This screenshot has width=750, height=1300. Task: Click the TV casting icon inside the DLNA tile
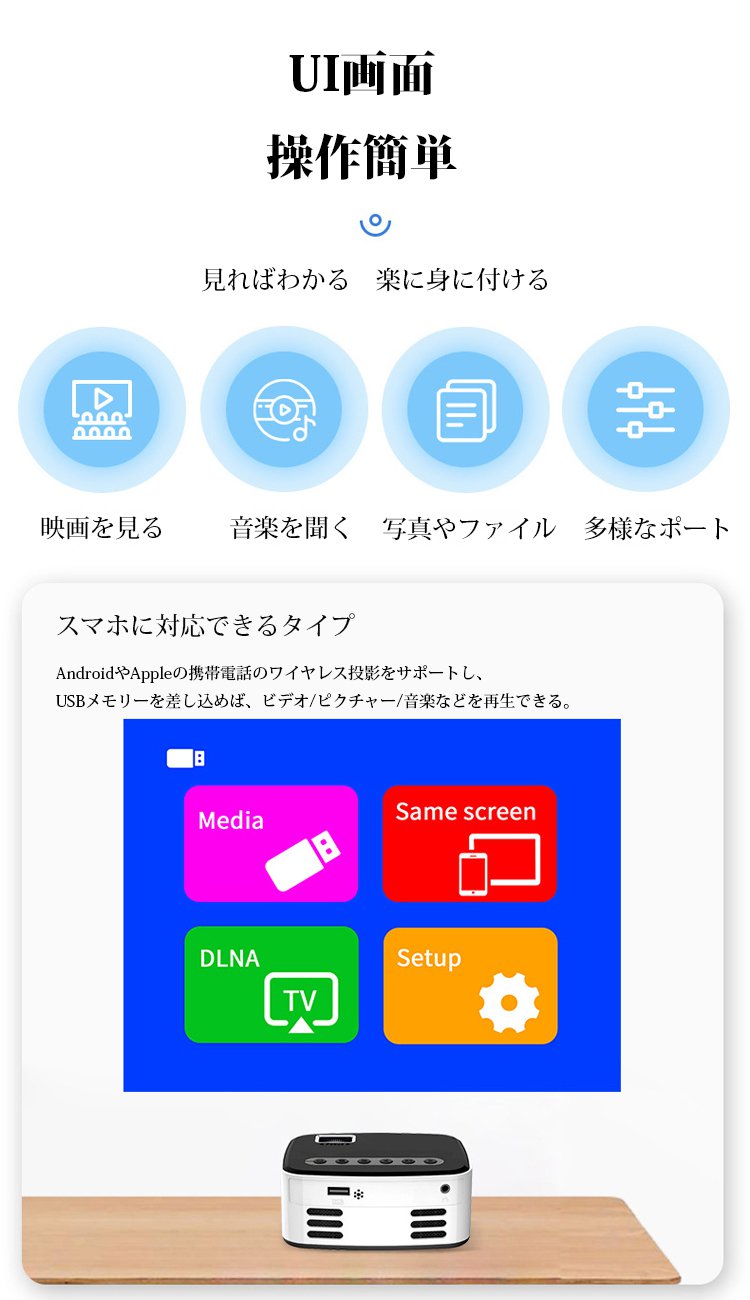click(299, 997)
